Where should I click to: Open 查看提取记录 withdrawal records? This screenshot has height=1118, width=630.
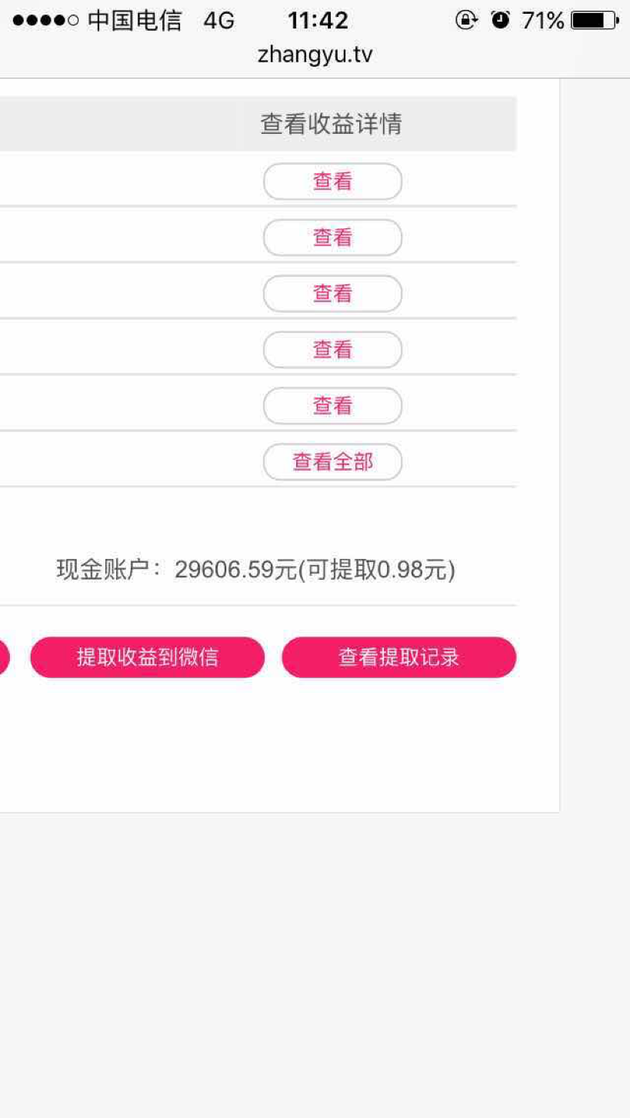[x=398, y=657]
